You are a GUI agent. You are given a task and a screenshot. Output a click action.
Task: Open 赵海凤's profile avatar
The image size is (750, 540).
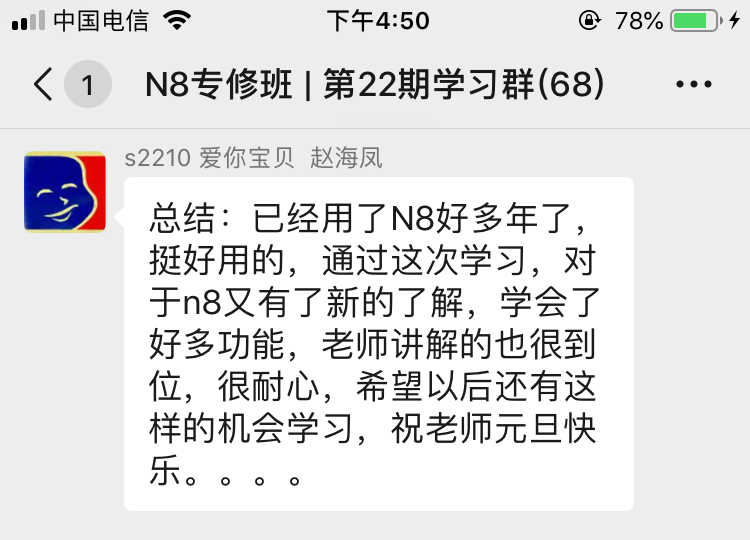tap(65, 192)
